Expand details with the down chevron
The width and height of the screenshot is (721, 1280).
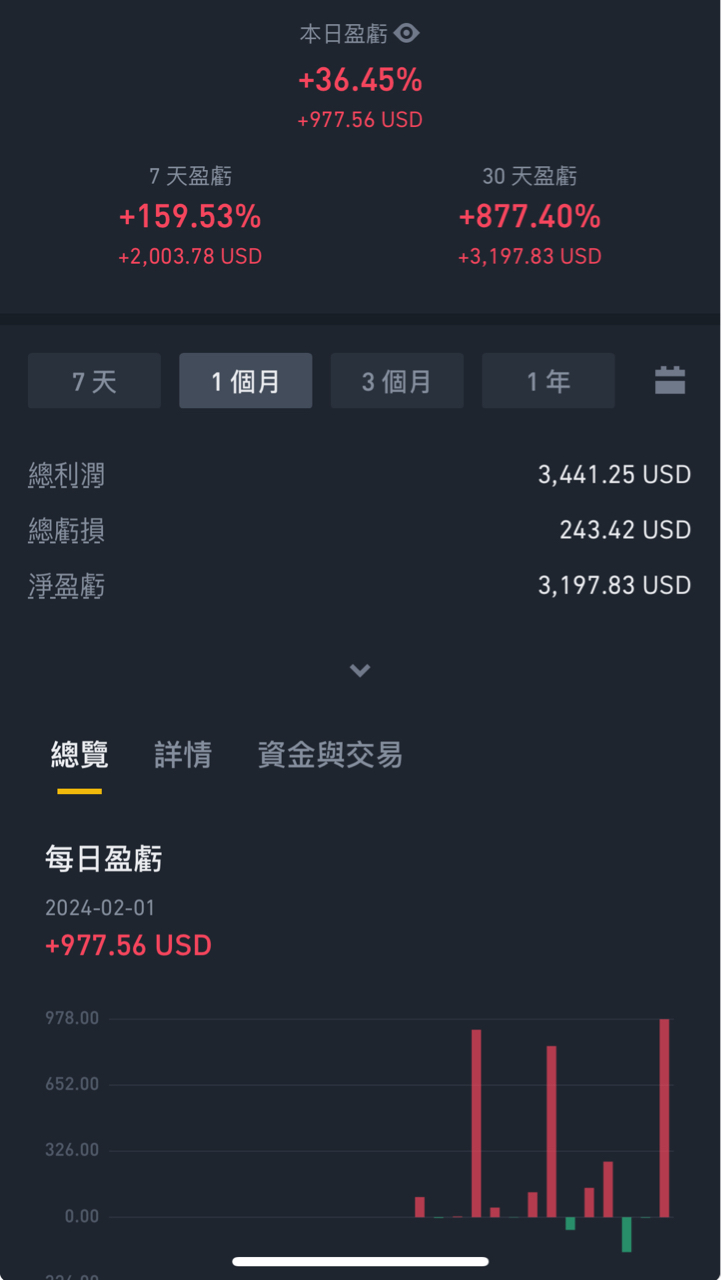click(360, 670)
